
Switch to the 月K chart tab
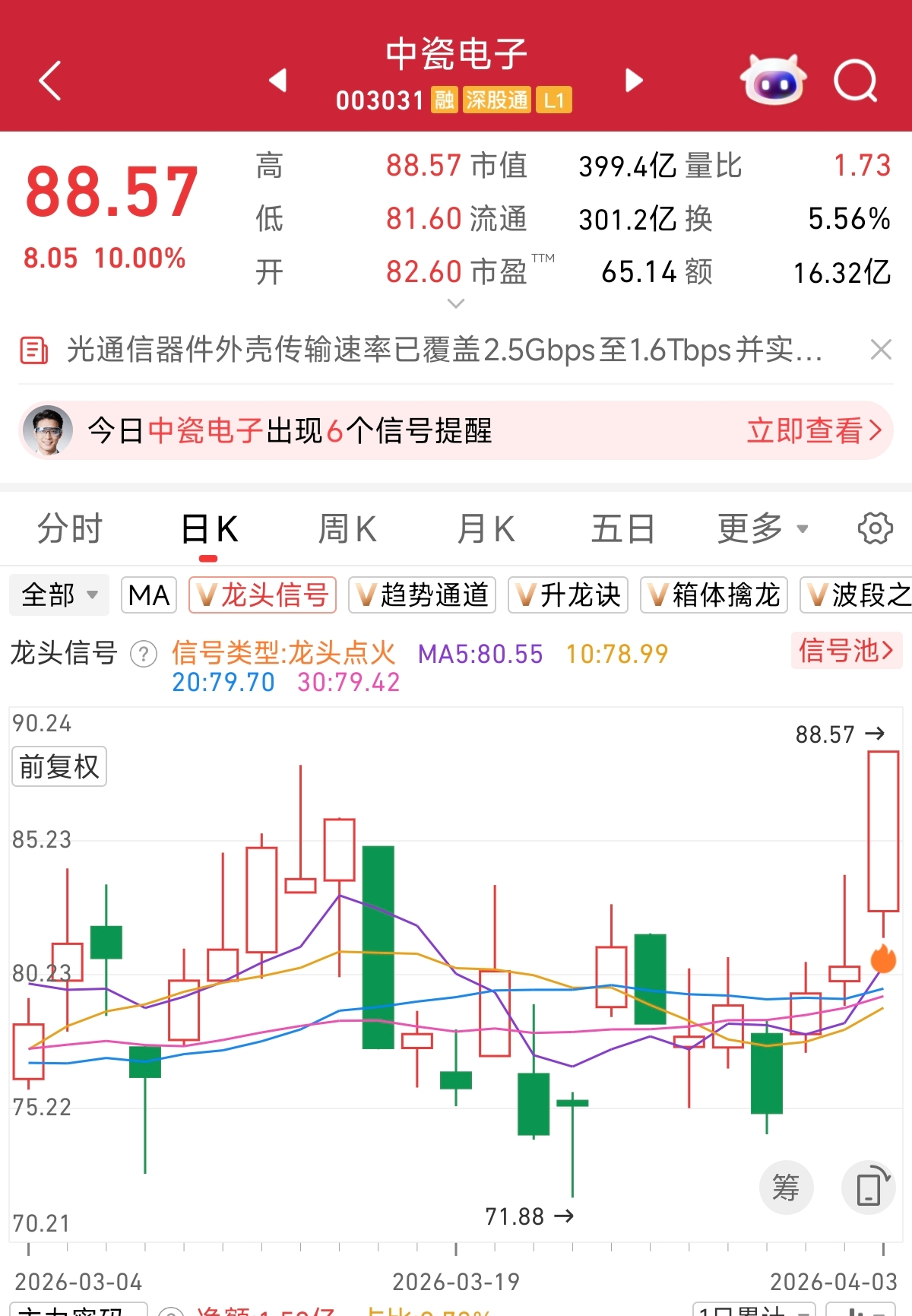click(x=486, y=529)
